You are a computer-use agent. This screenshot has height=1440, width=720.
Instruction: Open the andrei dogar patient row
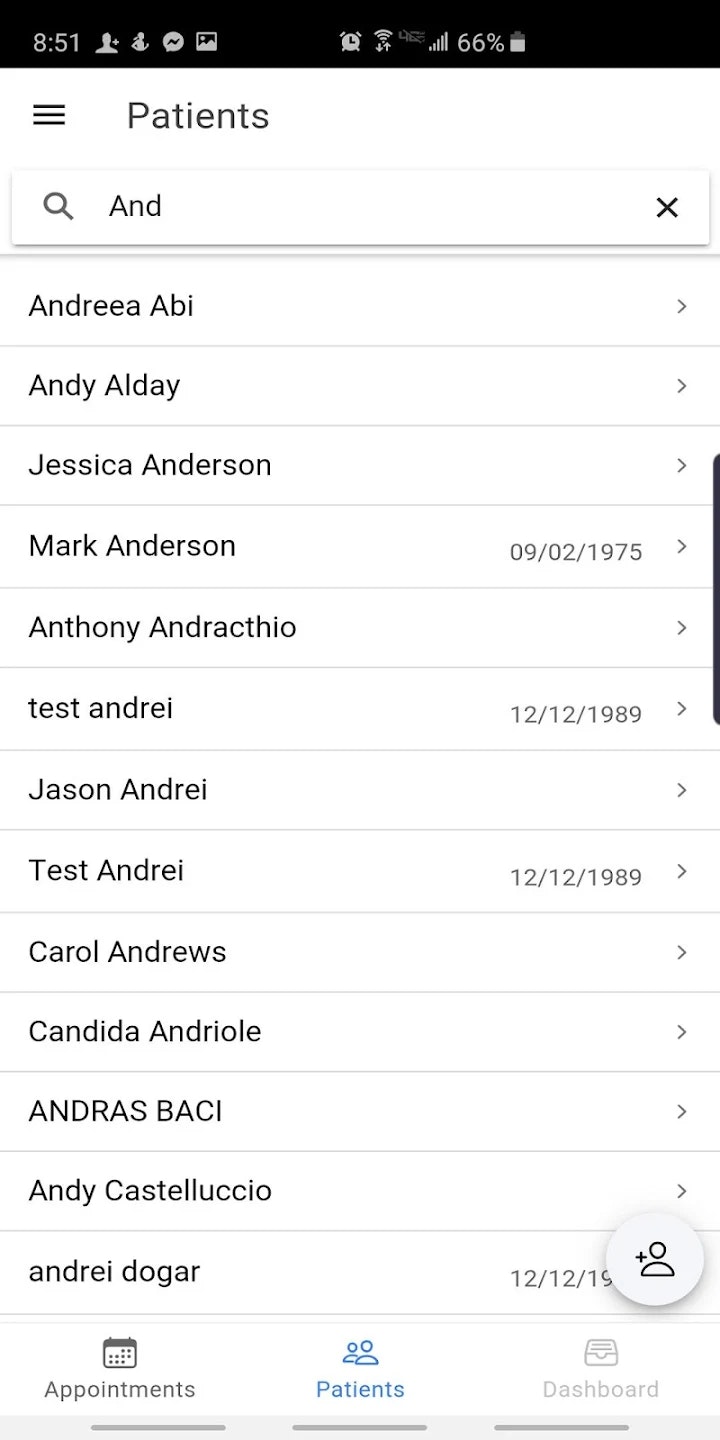coord(300,1272)
